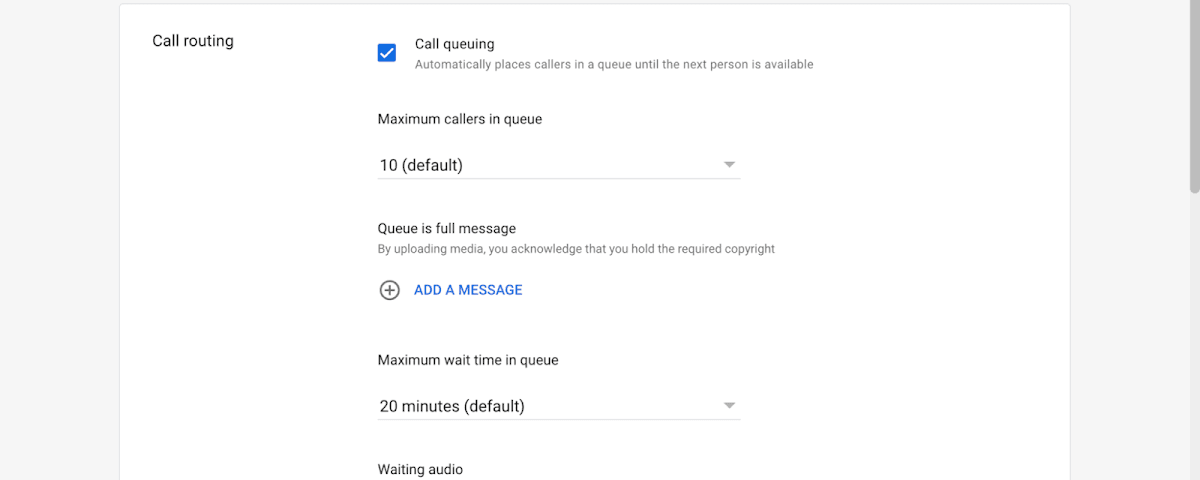Open the Maximum callers in queue dropdown

click(x=558, y=165)
